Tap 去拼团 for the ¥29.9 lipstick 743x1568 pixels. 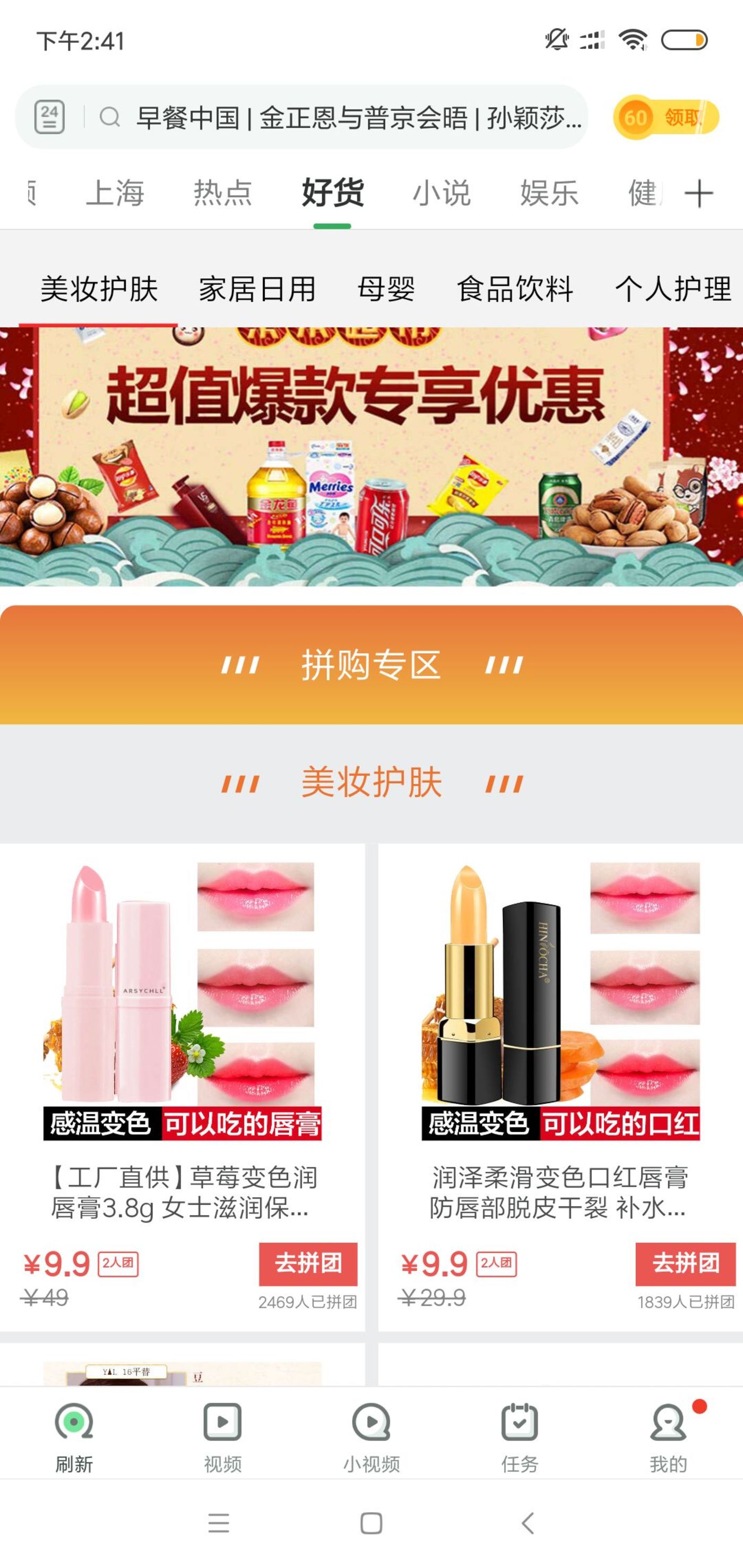pos(685,1263)
